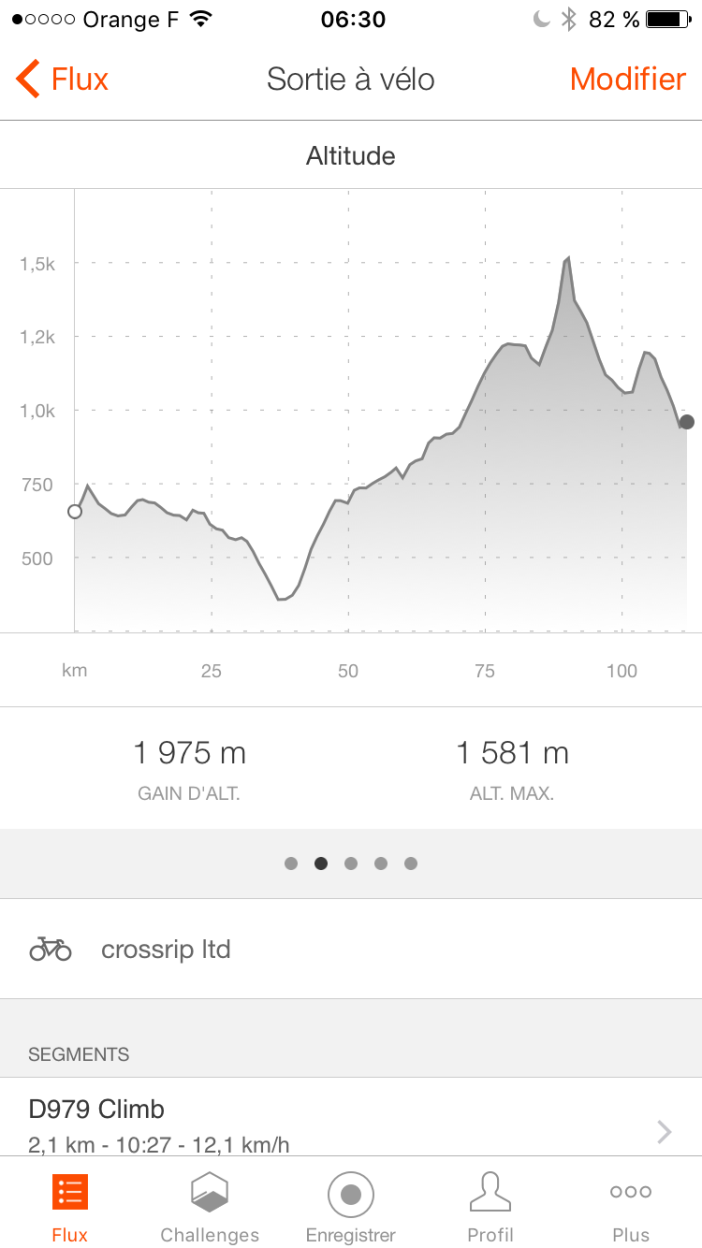This screenshot has height=1248, width=702.
Task: Open the Challenges tab
Action: [x=210, y=1207]
